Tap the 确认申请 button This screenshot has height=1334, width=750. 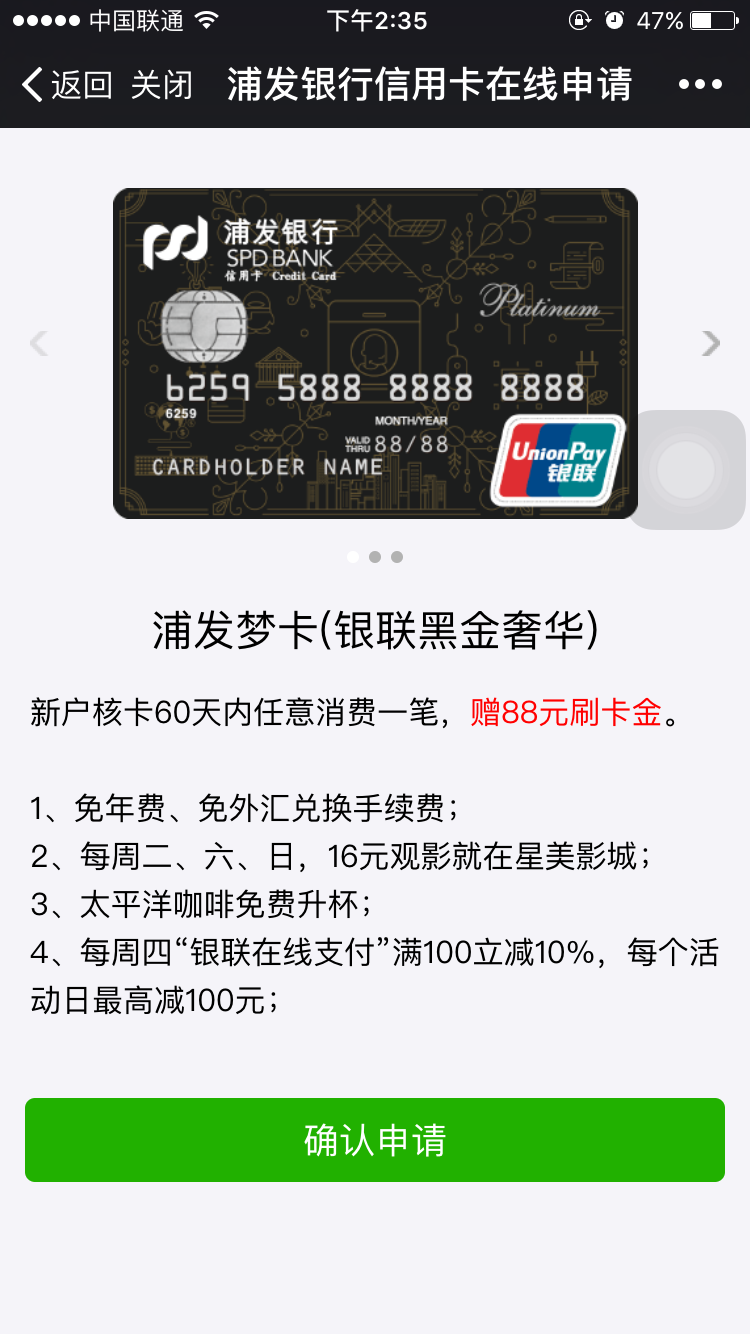pos(375,1140)
